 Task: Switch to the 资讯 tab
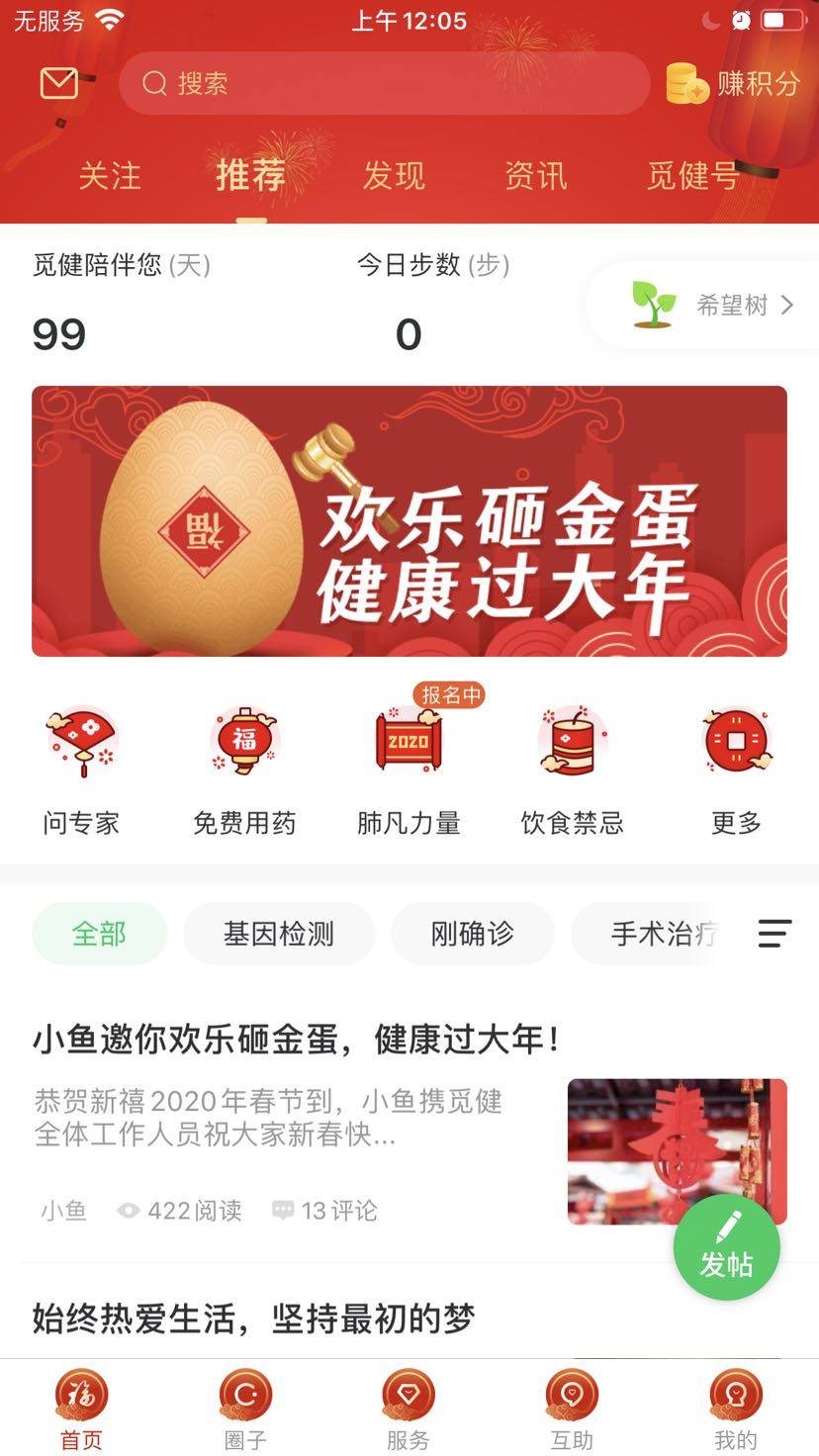click(536, 176)
